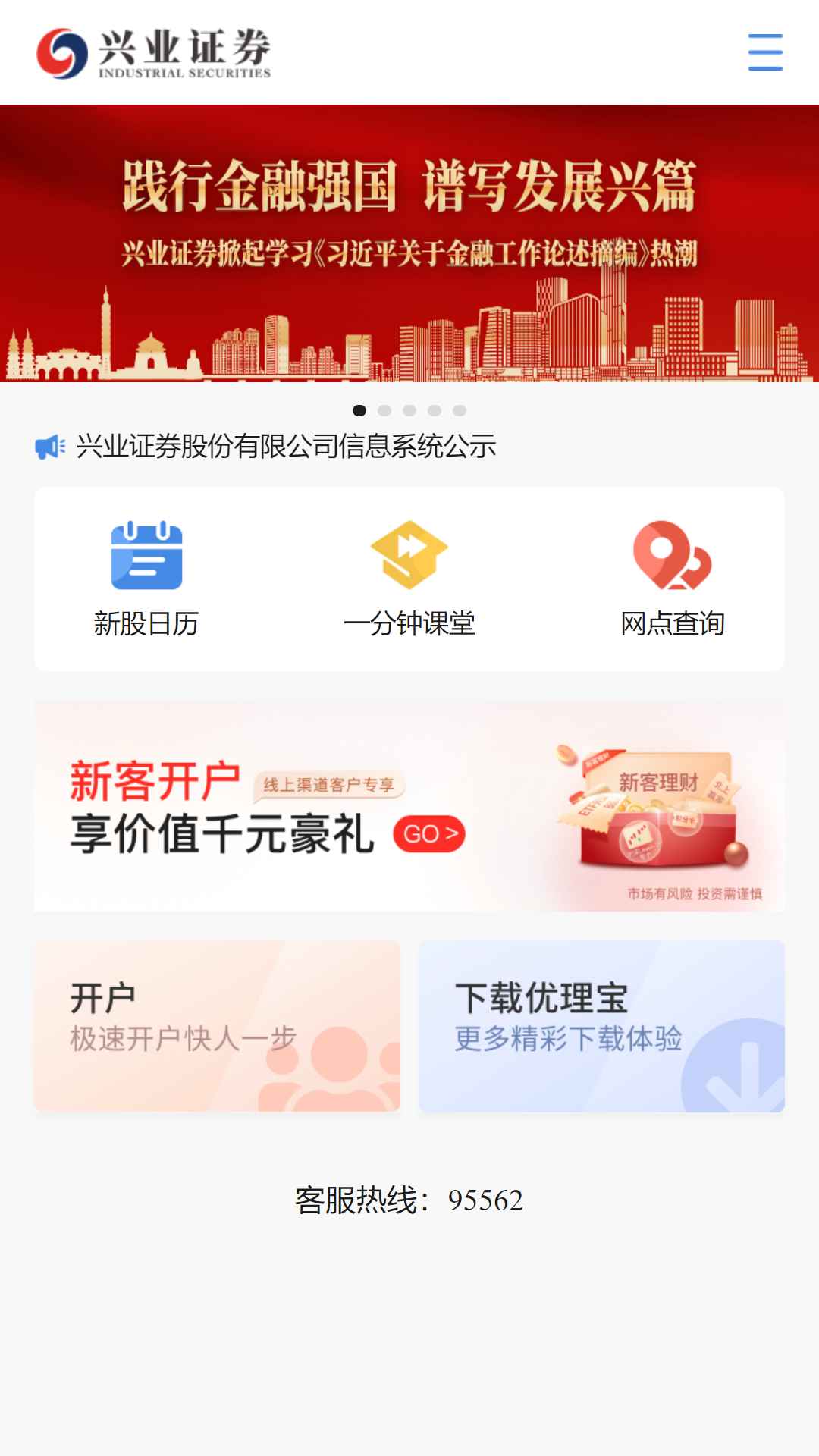The image size is (819, 1456).
Task: Jump to the second banner indicator dot
Action: click(384, 410)
